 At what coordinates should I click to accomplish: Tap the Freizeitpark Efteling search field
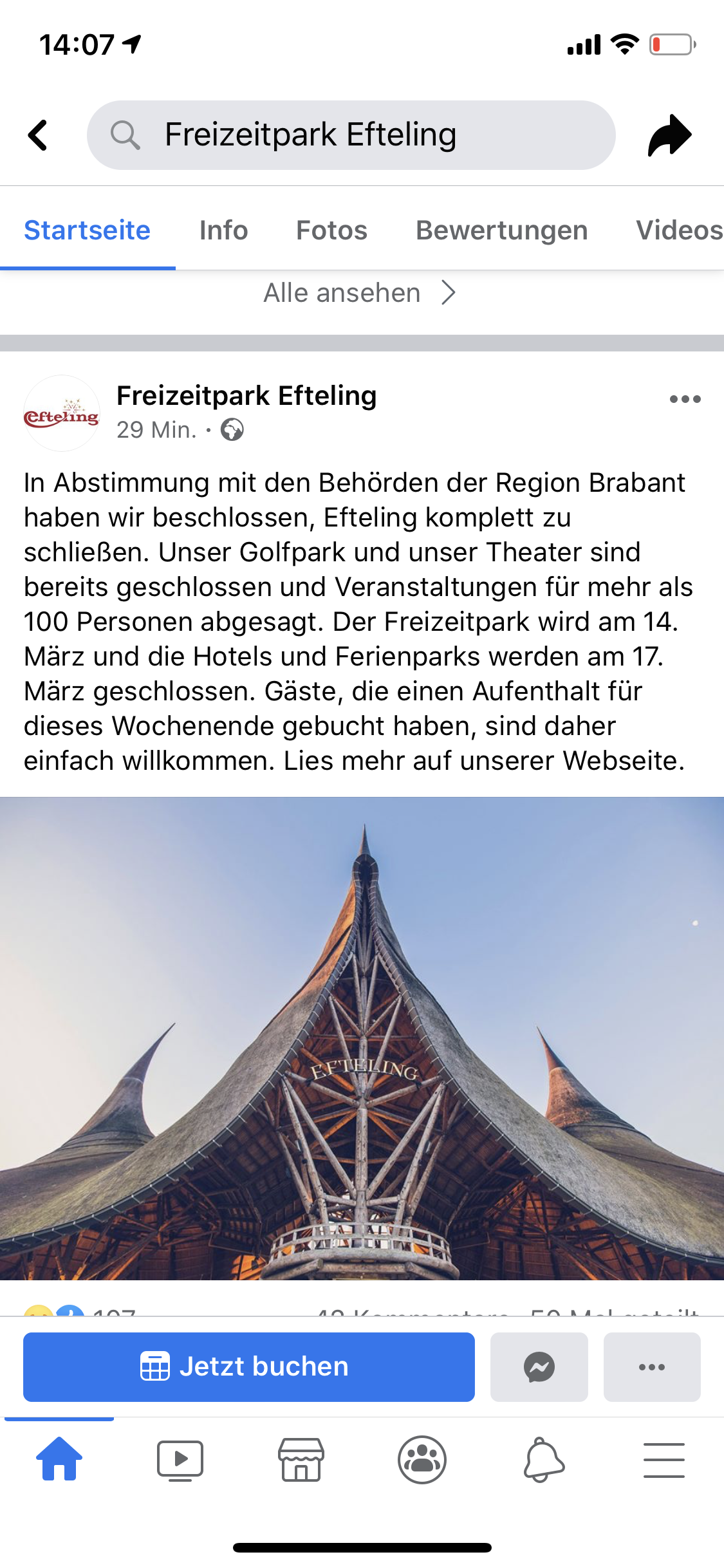(x=351, y=135)
